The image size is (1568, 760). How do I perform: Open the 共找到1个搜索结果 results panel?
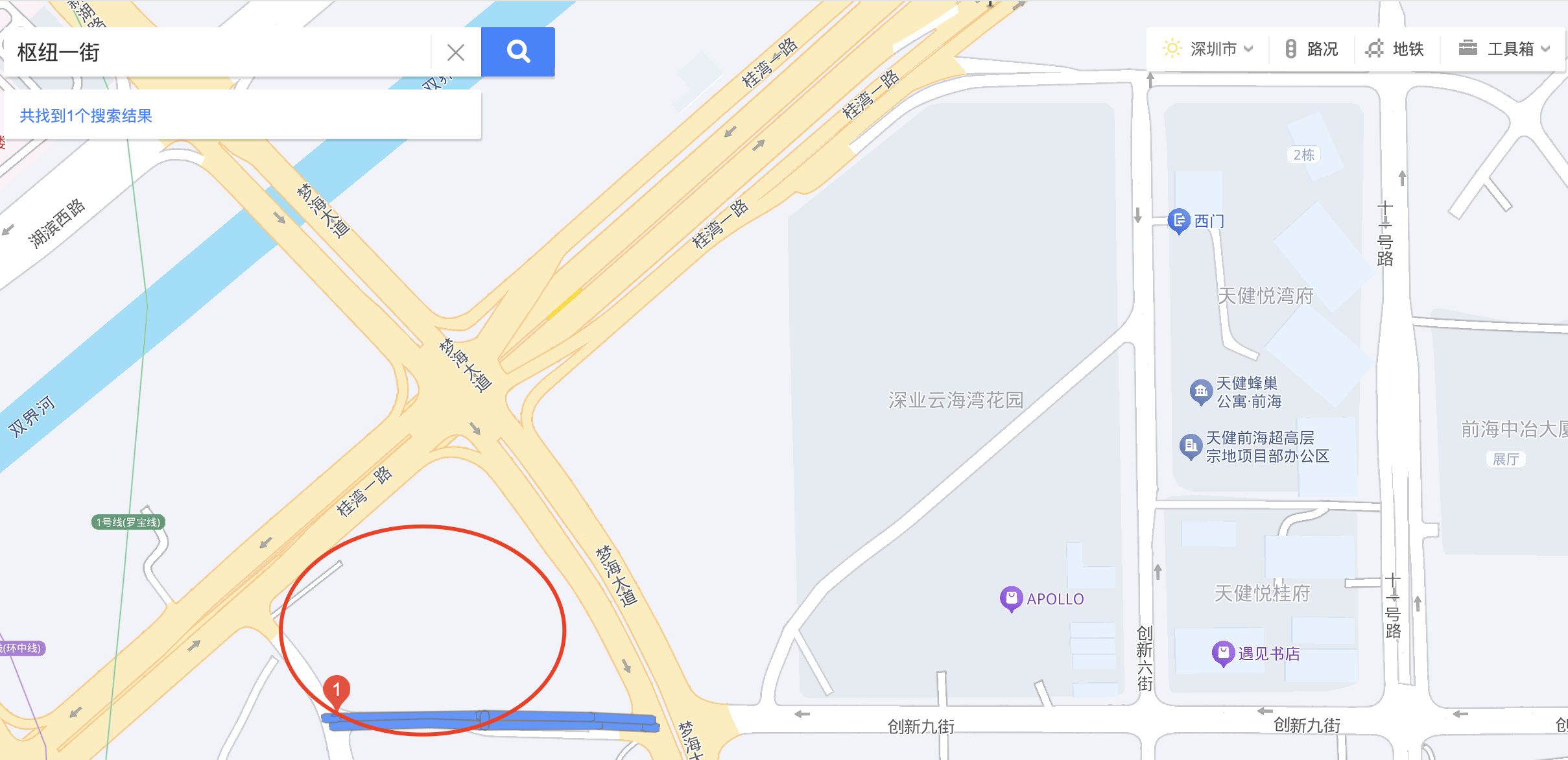86,116
